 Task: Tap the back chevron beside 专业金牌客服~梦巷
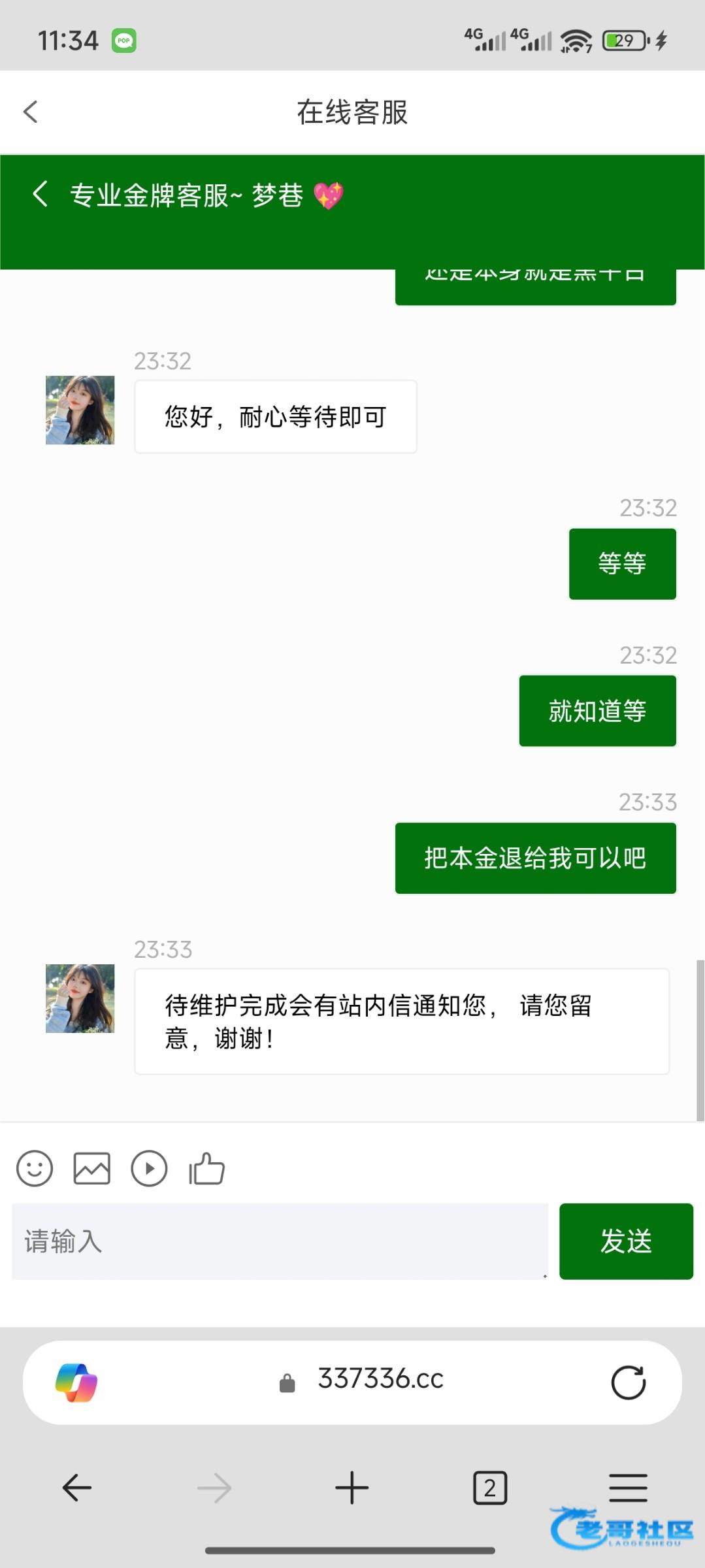pos(41,194)
